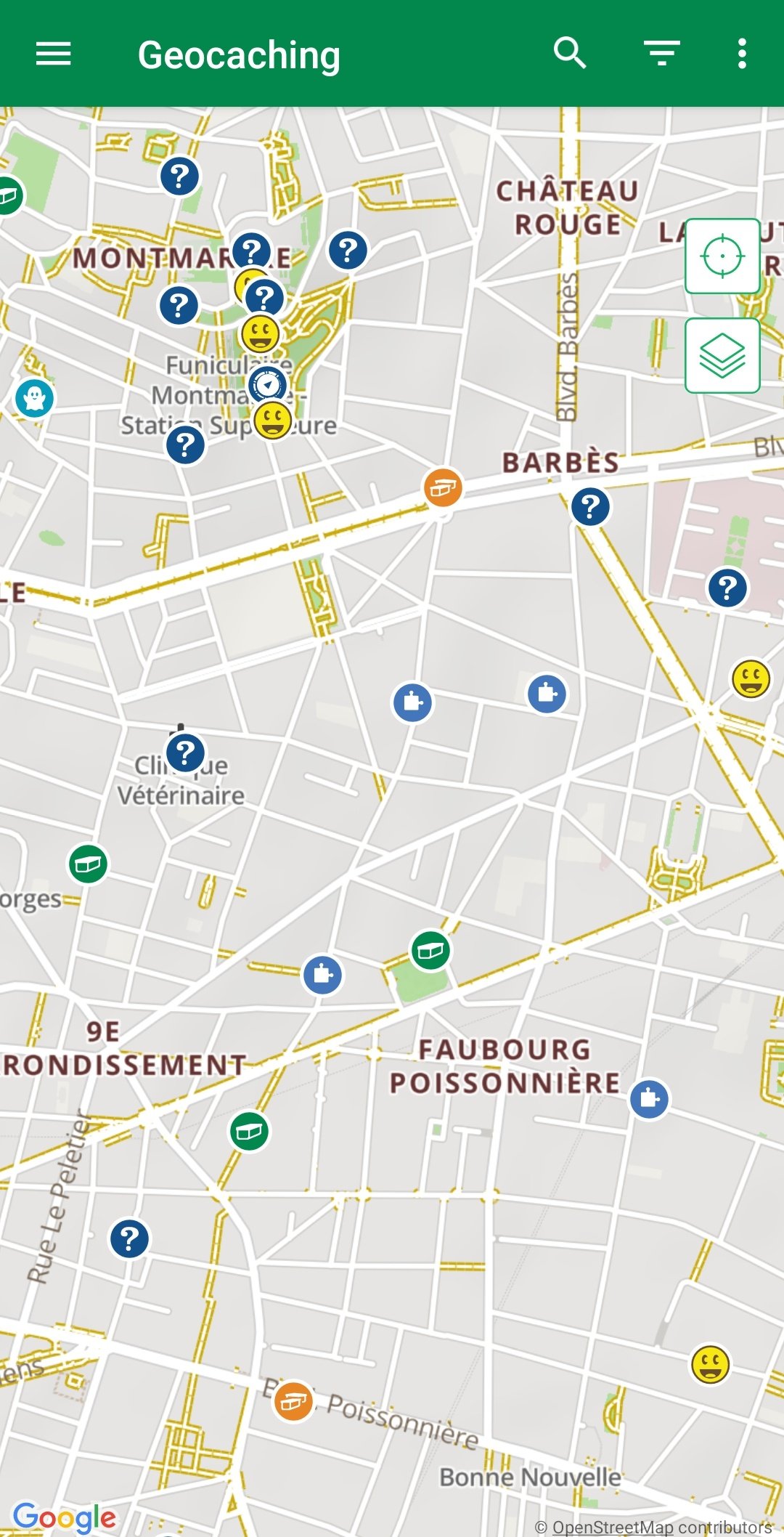Open the green cache above 9E Arrondissement label
Image resolution: width=784 pixels, height=1537 pixels.
[x=88, y=864]
